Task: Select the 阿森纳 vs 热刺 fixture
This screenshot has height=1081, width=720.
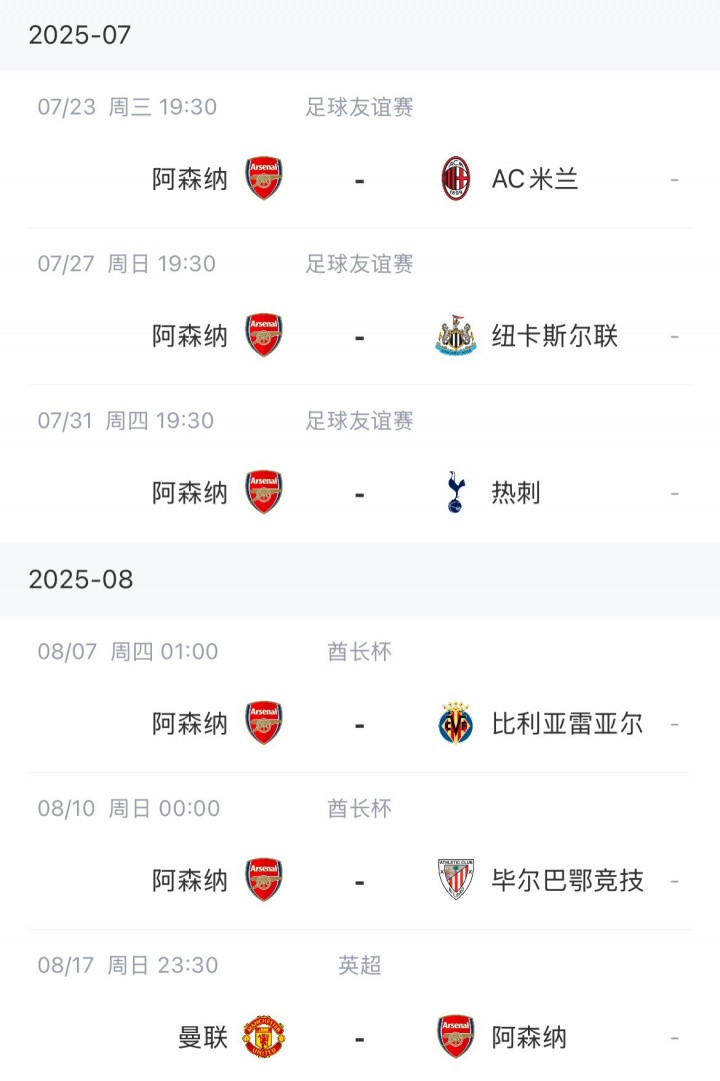Action: click(x=359, y=494)
